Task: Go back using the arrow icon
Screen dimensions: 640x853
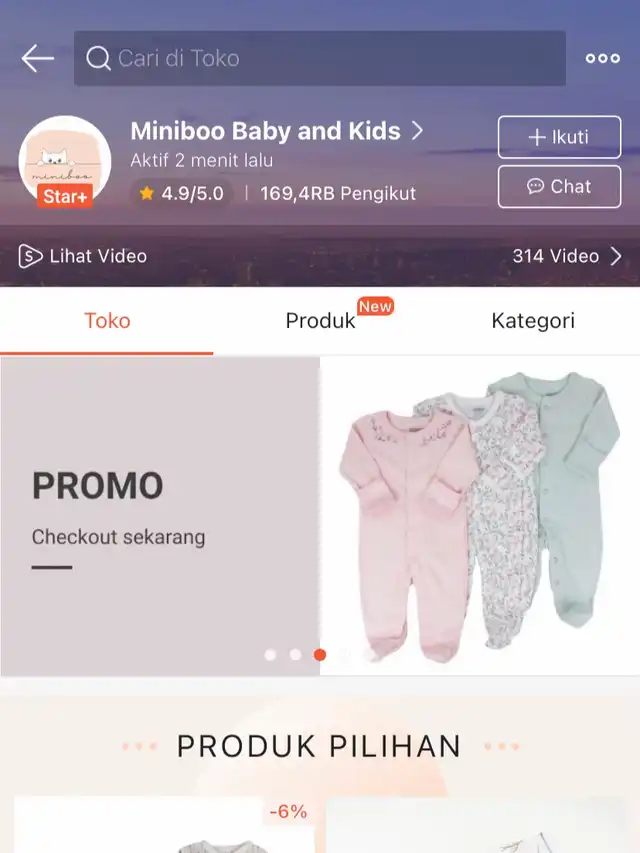Action: [x=38, y=58]
